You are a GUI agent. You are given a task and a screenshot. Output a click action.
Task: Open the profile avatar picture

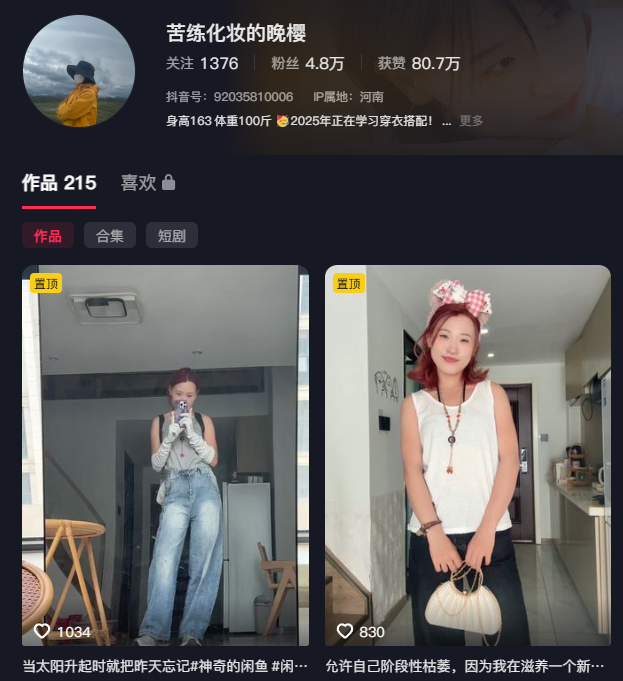(x=78, y=71)
